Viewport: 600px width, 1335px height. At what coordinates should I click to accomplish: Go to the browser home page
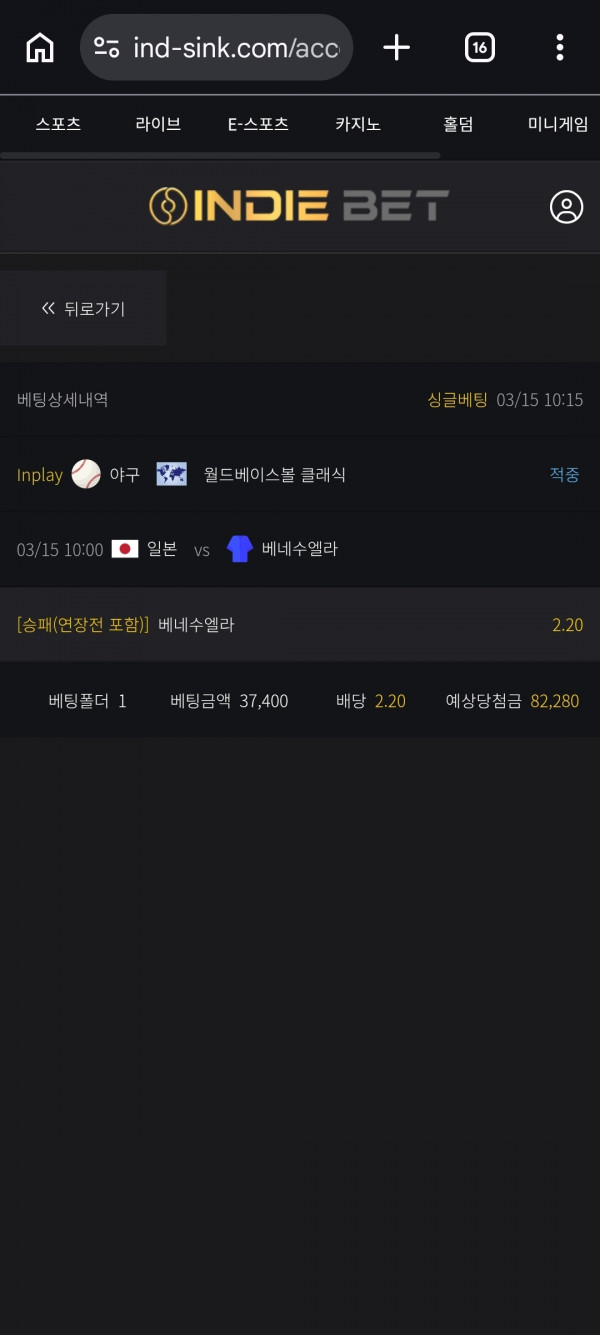(x=40, y=47)
